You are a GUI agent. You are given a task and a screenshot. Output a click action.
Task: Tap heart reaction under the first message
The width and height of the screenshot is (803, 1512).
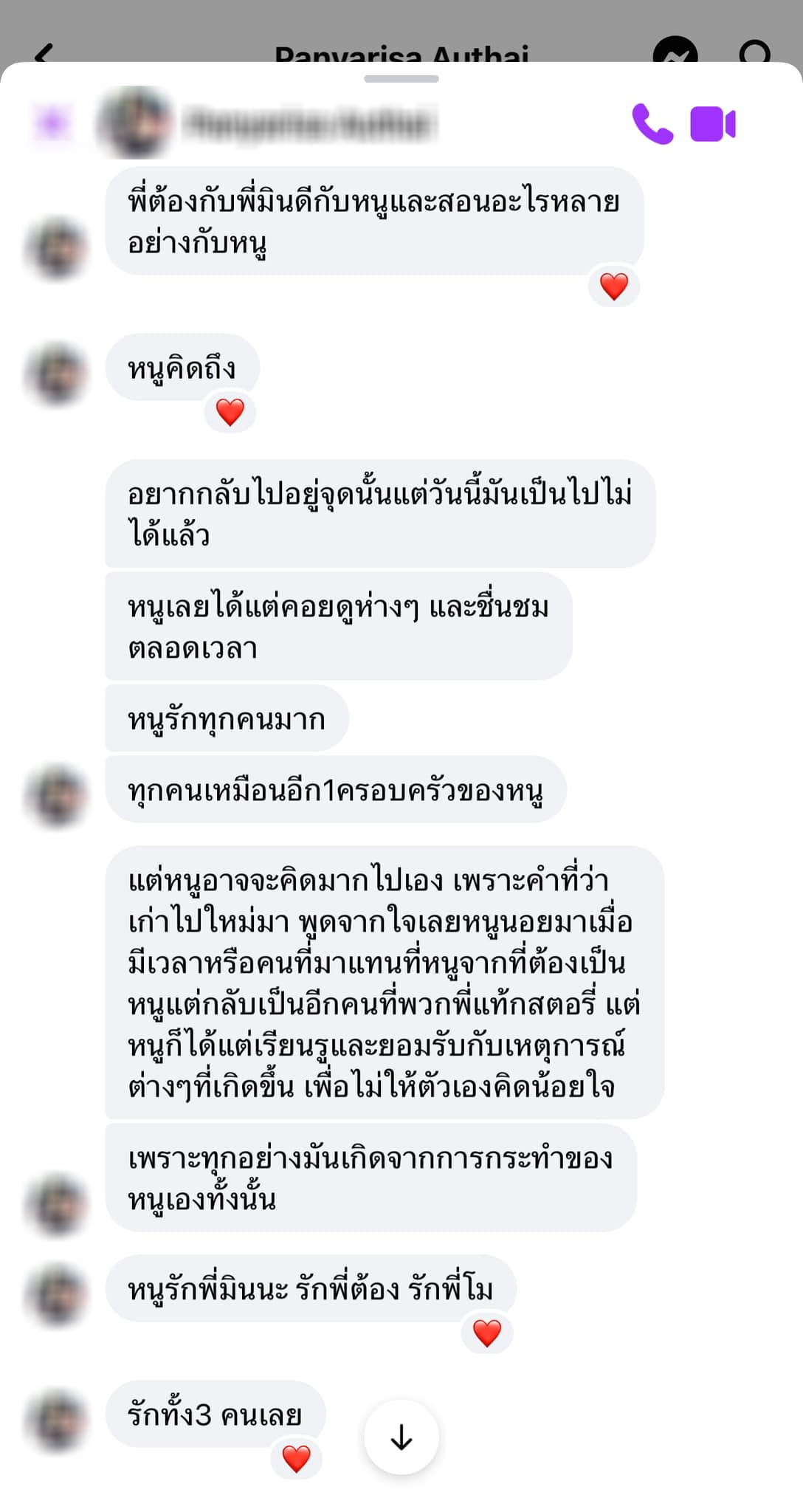coord(614,286)
